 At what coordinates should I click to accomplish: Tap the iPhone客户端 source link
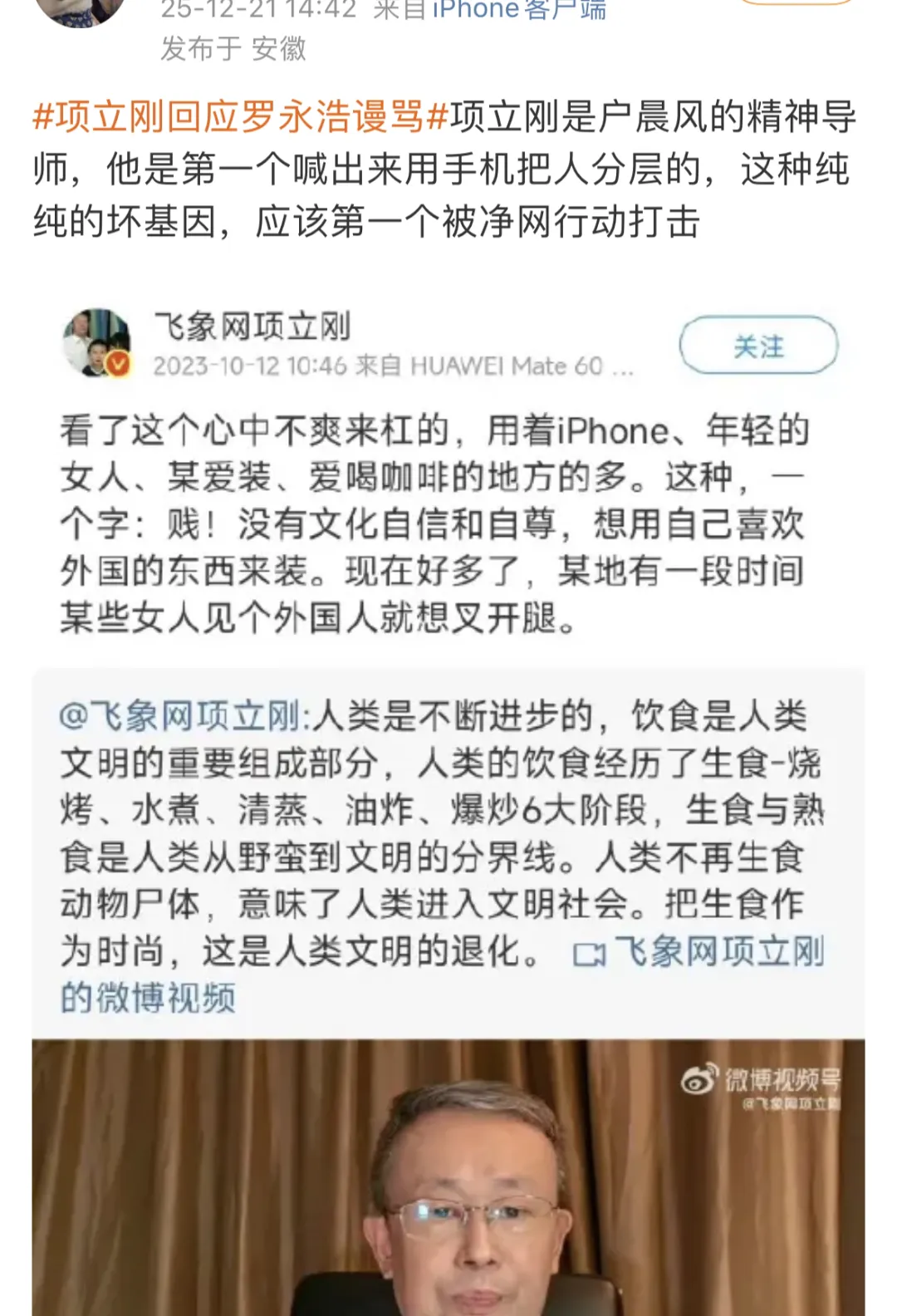519,10
